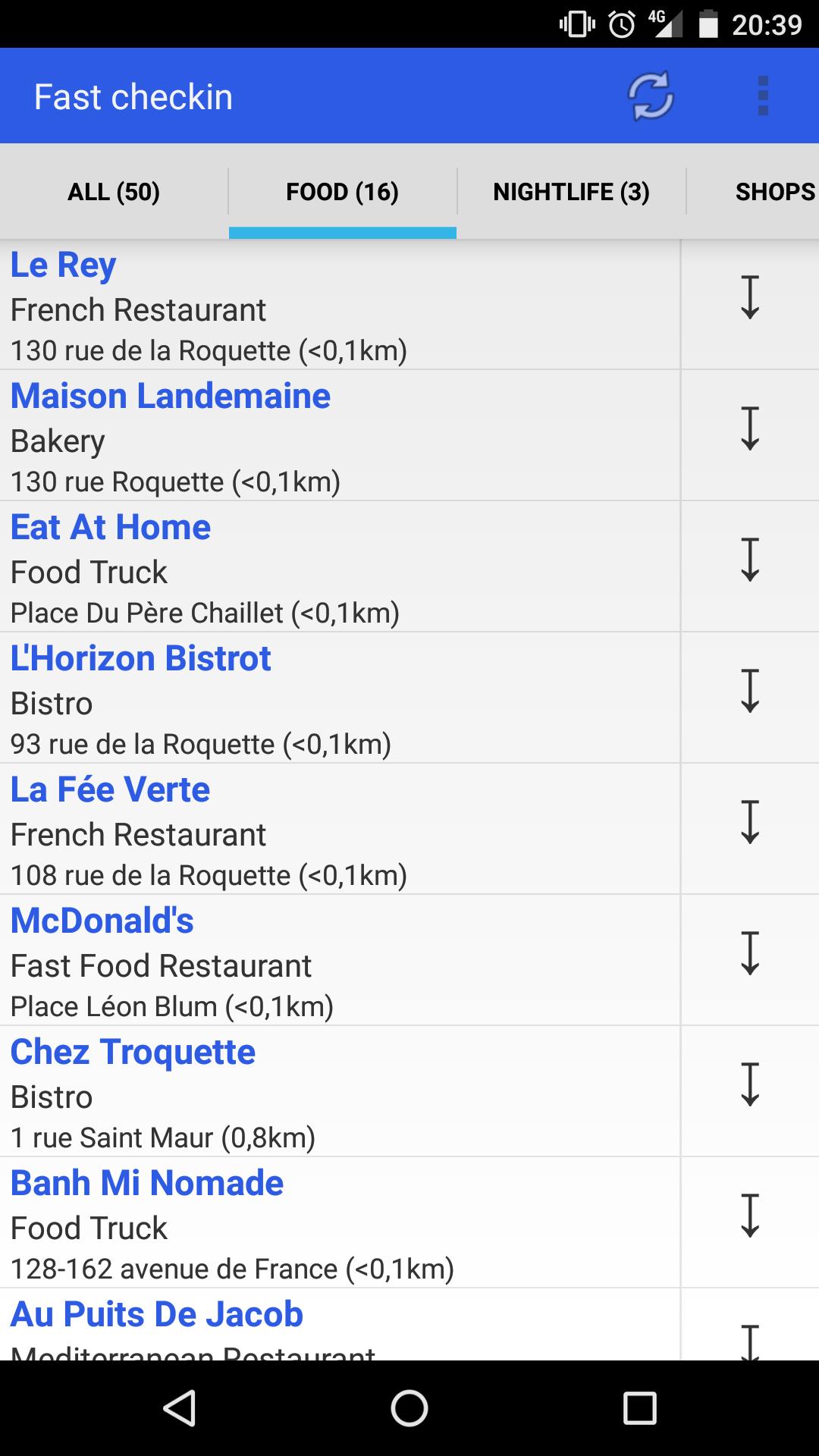Screen dimensions: 819x1456
Task: Tap the arrow icon beside Maison Landemaine
Action: [750, 428]
